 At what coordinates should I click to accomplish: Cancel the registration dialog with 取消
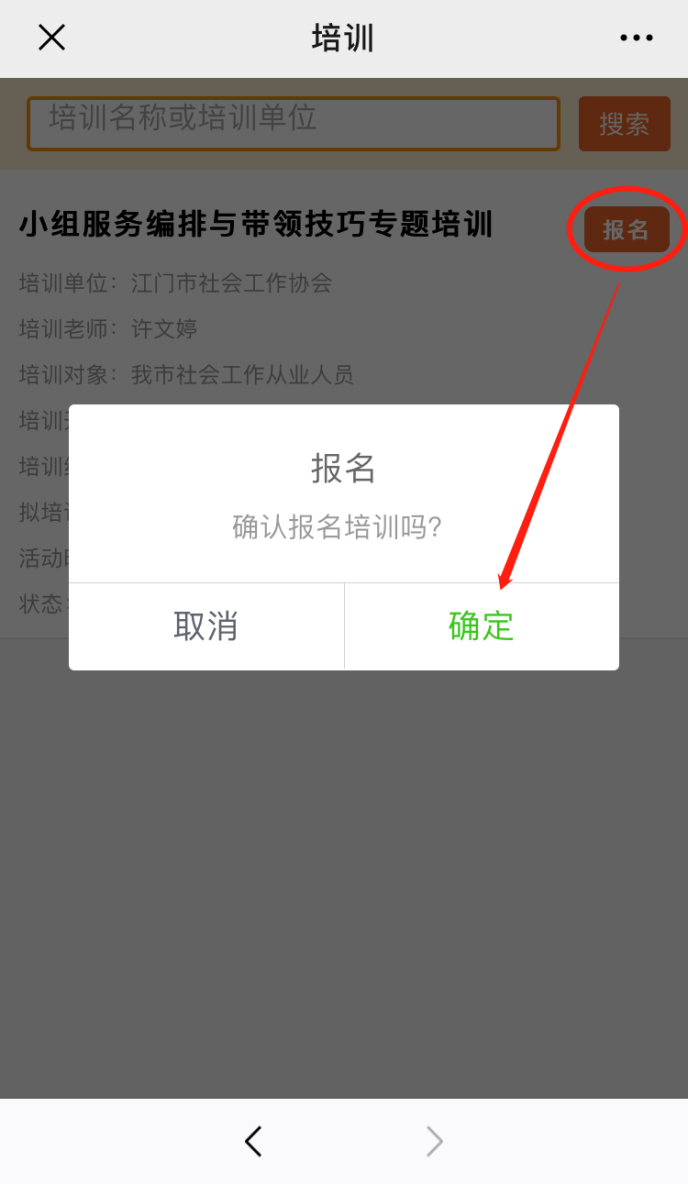click(x=206, y=627)
